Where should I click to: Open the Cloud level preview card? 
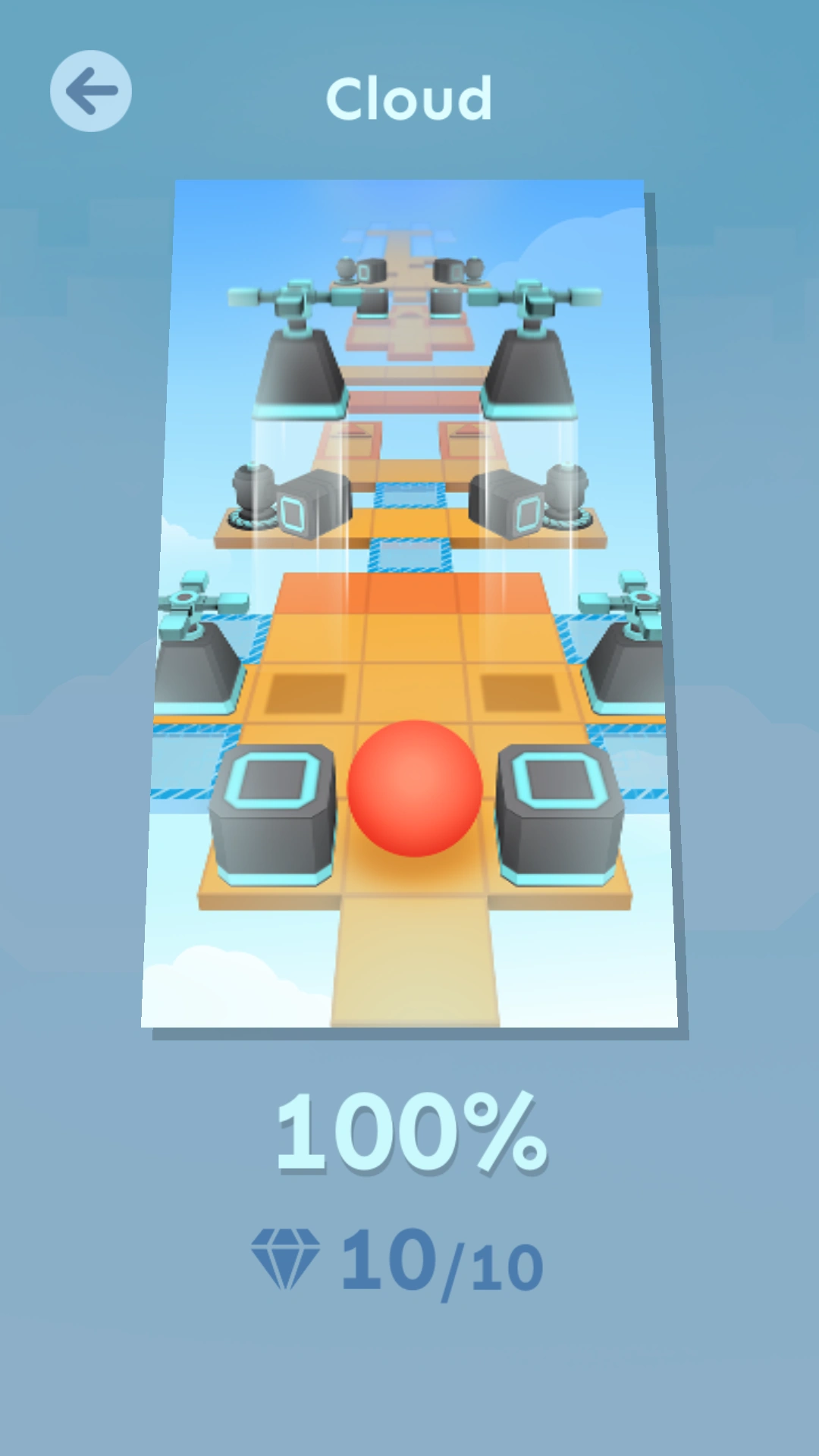pos(409,604)
